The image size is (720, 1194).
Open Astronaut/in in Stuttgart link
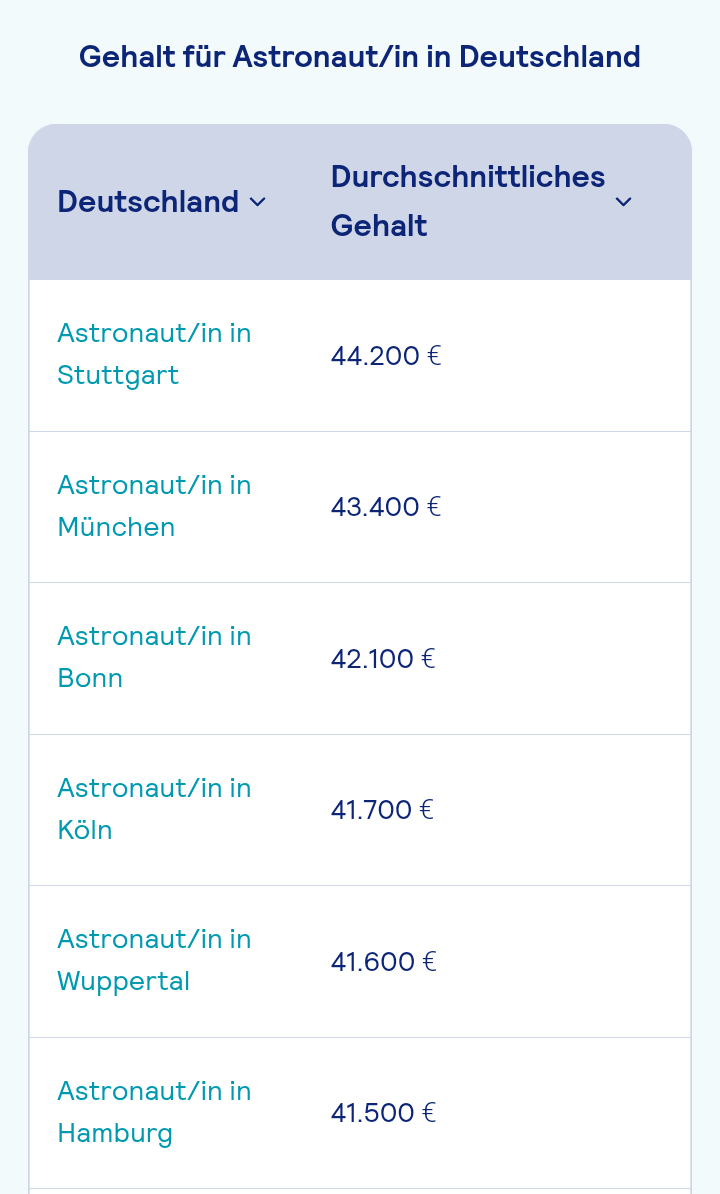point(155,354)
